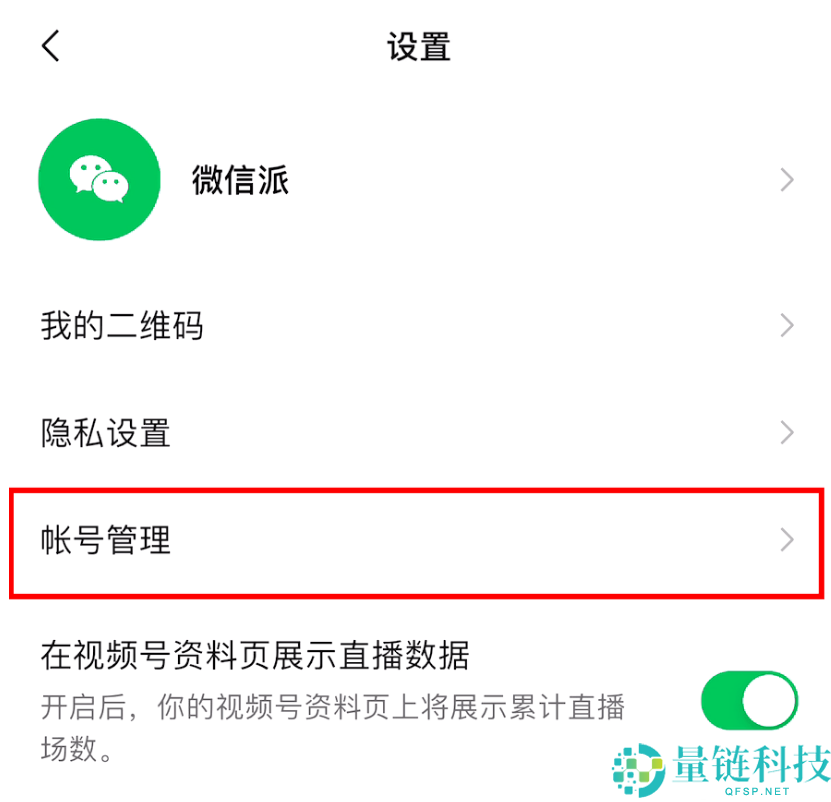Open 隐私设置
Image resolution: width=831 pixels, height=802 pixels.
click(x=415, y=433)
